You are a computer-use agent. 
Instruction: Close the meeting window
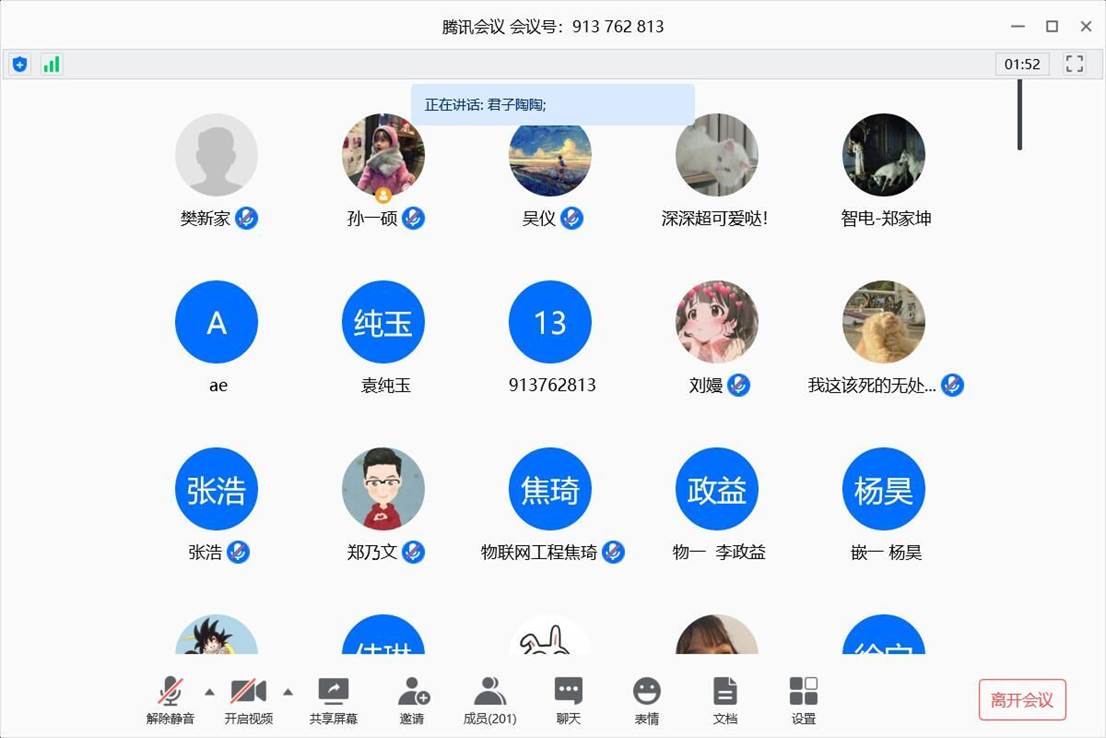(x=1085, y=26)
